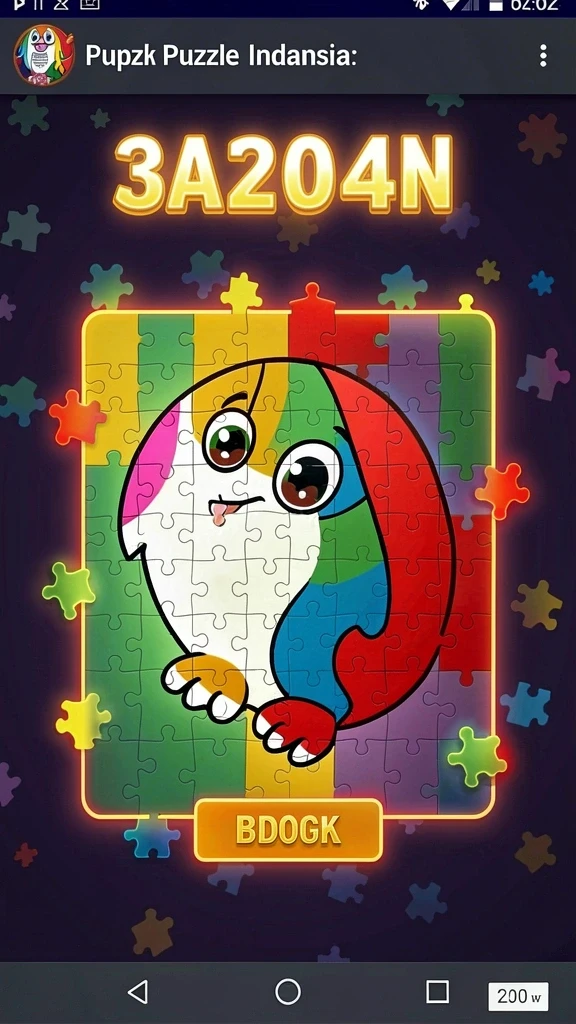Open the recent apps overview

437,991
